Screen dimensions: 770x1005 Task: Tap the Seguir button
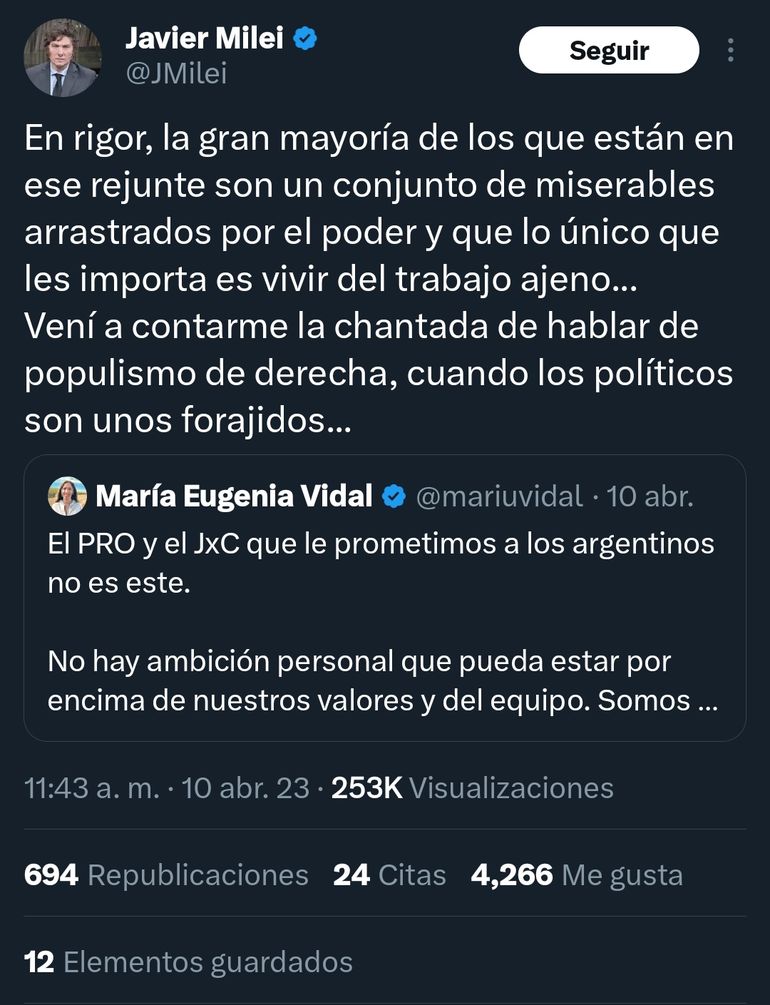click(609, 50)
